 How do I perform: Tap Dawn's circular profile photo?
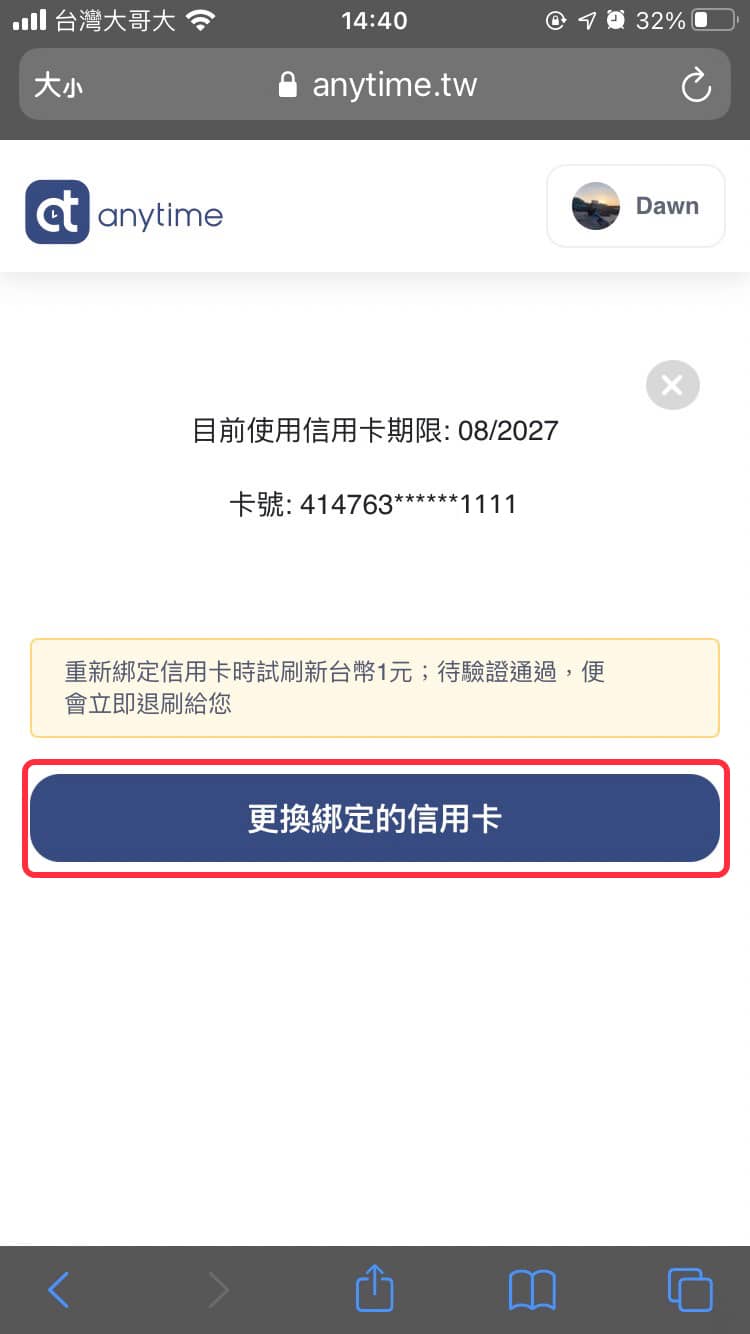coord(595,206)
